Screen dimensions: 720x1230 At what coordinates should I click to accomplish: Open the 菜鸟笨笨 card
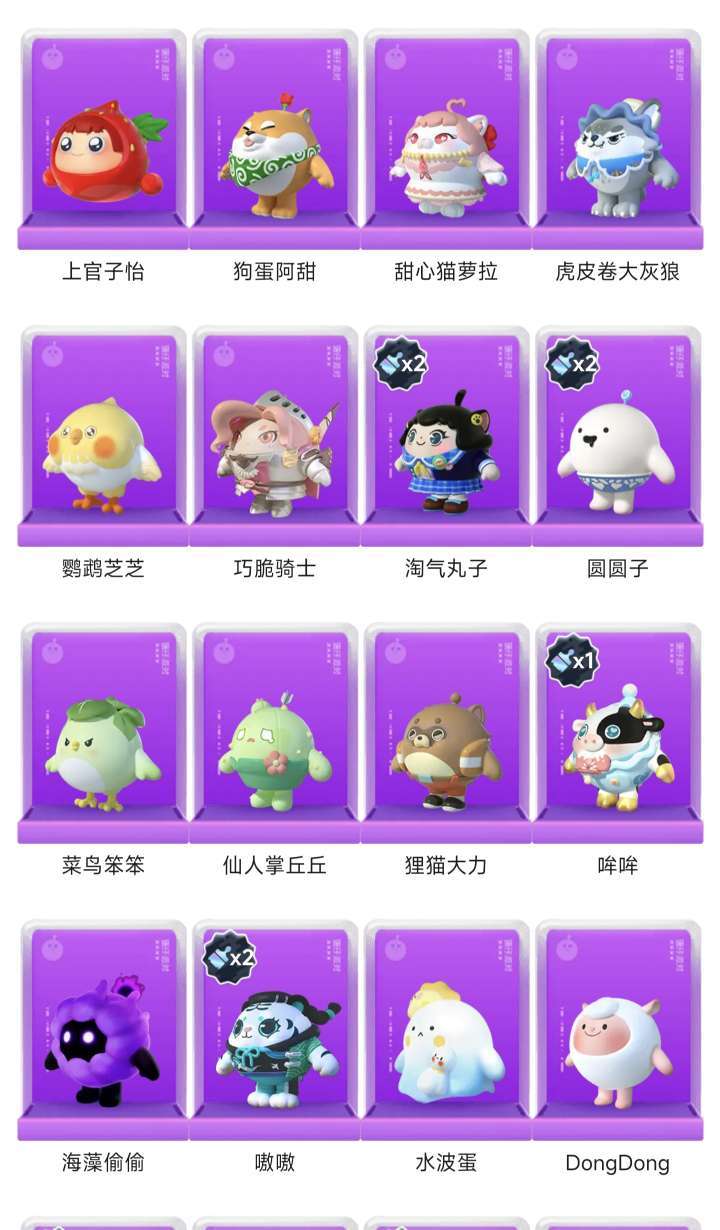coord(103,734)
